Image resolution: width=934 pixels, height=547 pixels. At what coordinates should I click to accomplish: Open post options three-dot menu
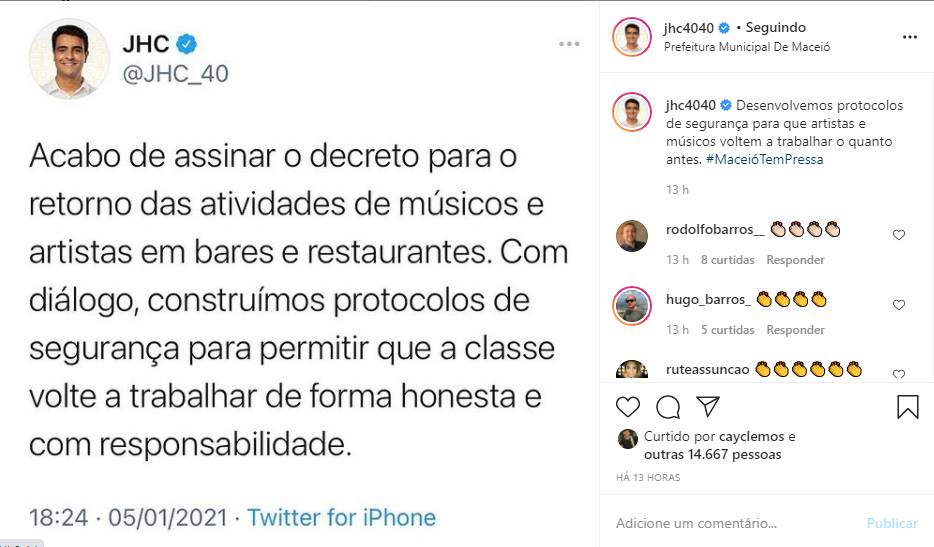pyautogui.click(x=909, y=37)
